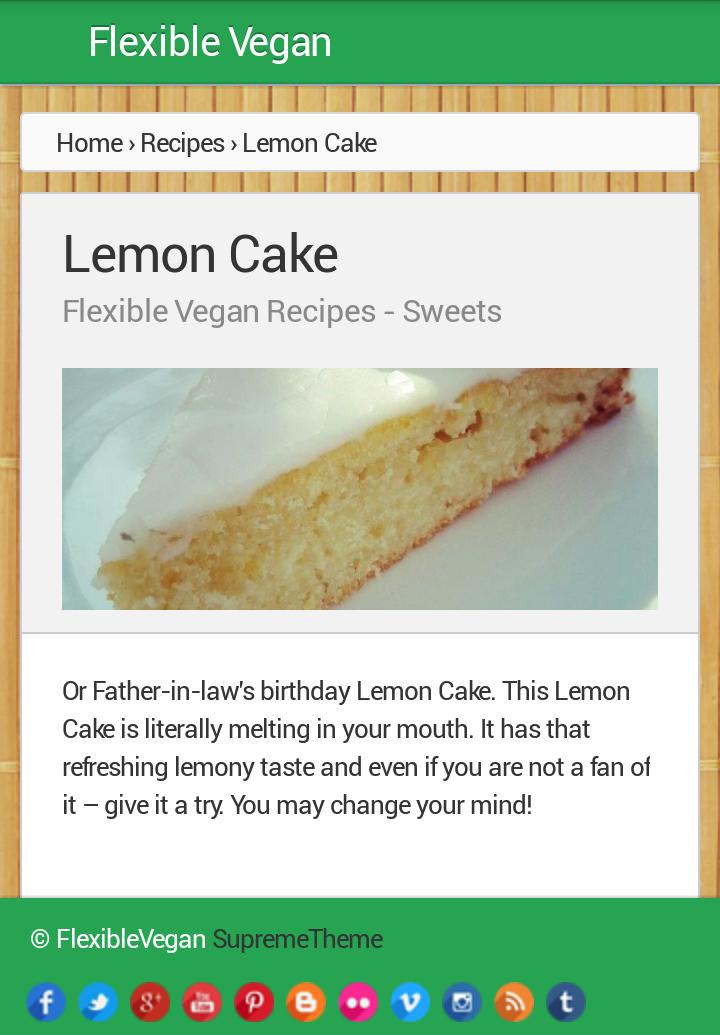
Task: Open the SupremeTheme link
Action: 297,939
